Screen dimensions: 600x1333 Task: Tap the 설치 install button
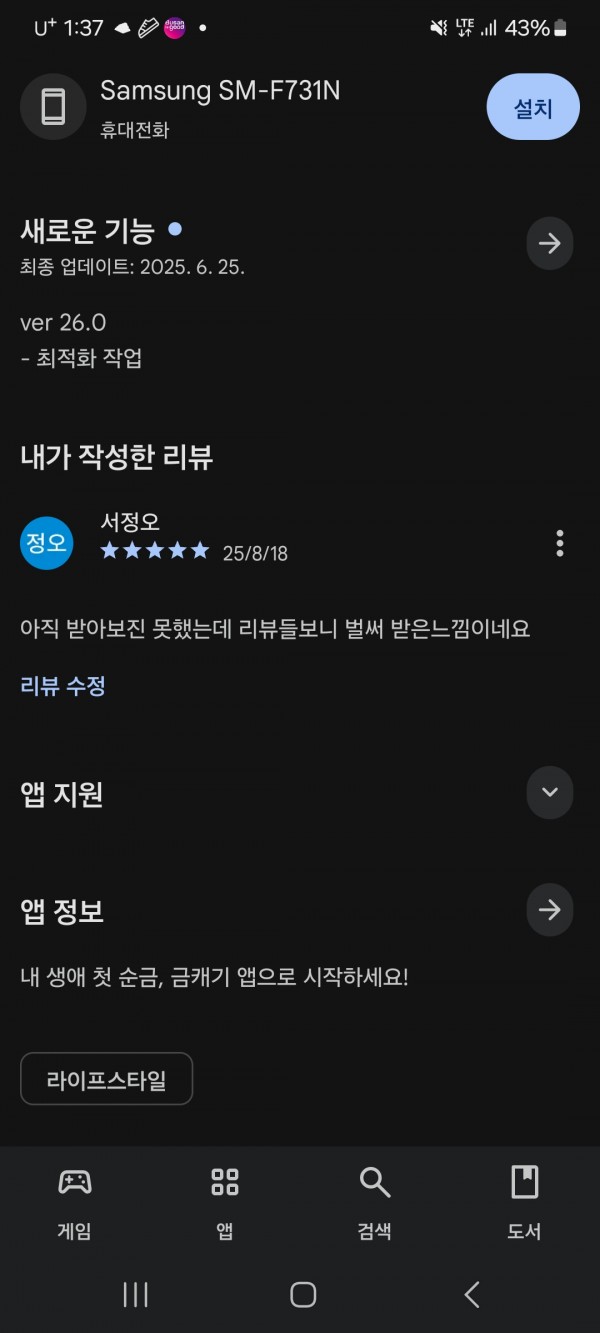pyautogui.click(x=533, y=107)
